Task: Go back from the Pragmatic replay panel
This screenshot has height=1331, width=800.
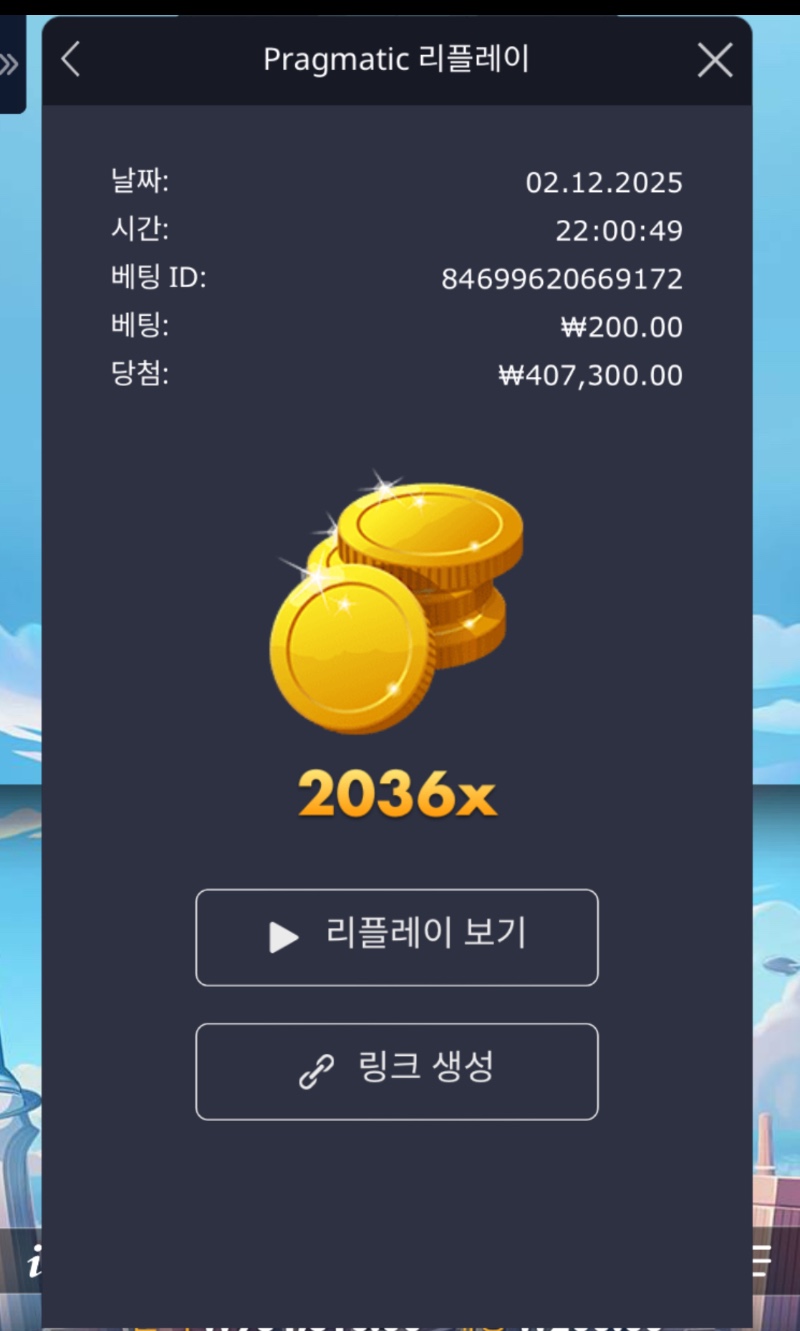Action: click(x=70, y=60)
